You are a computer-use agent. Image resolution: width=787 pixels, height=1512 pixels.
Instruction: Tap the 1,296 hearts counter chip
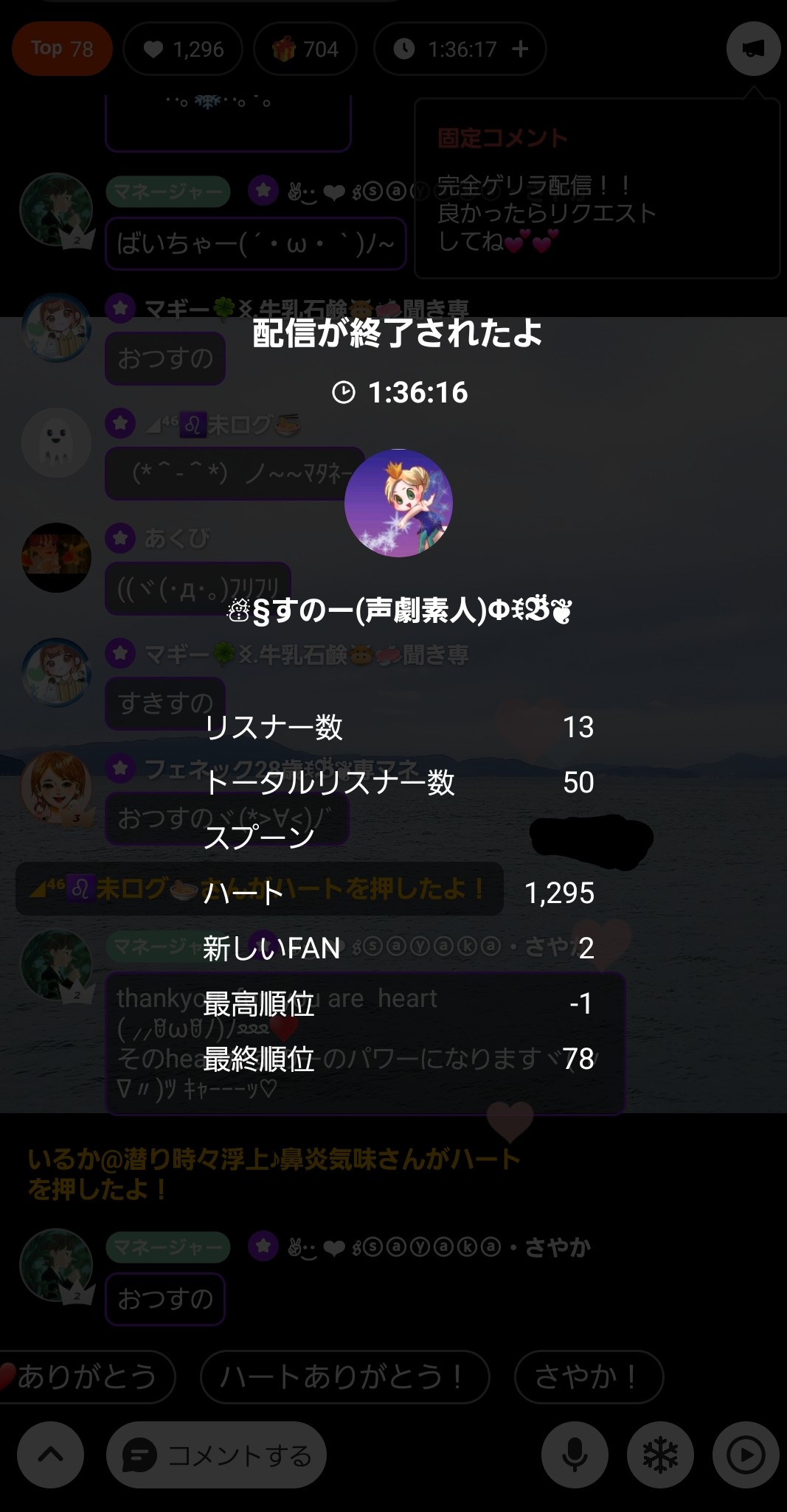pyautogui.click(x=183, y=49)
